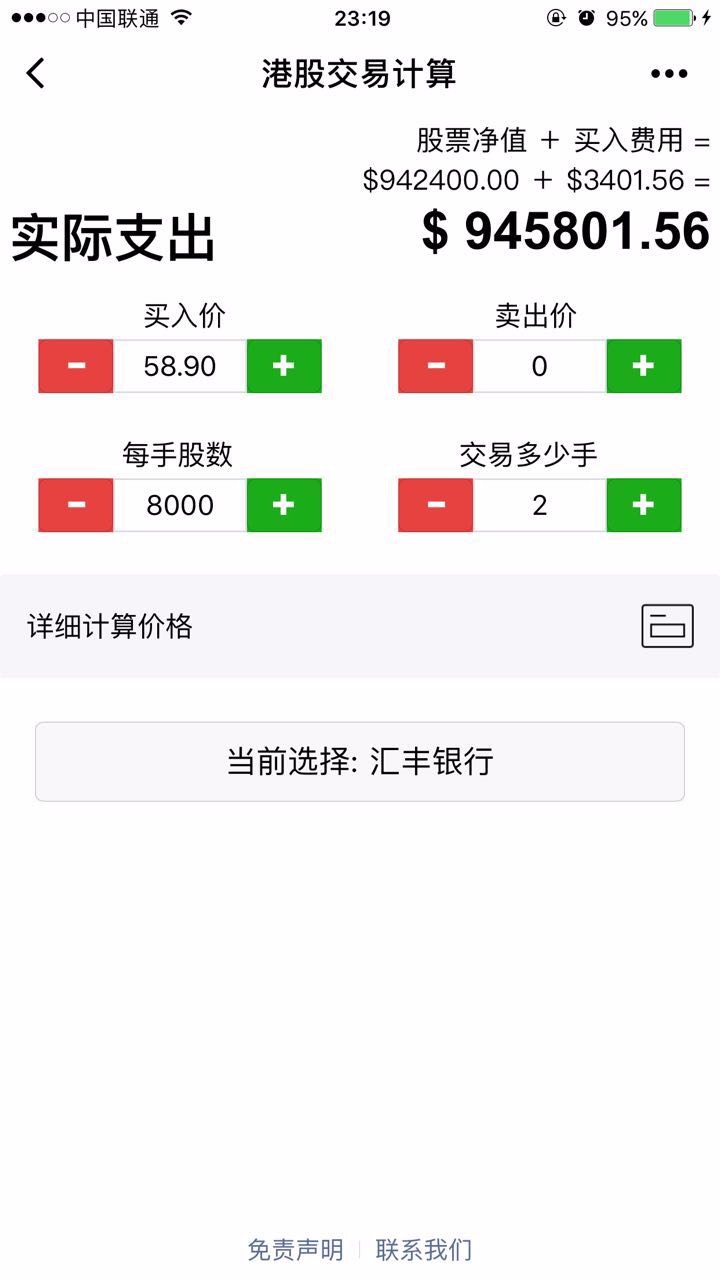
Task: Open the 免责声明 link
Action: 295,1249
